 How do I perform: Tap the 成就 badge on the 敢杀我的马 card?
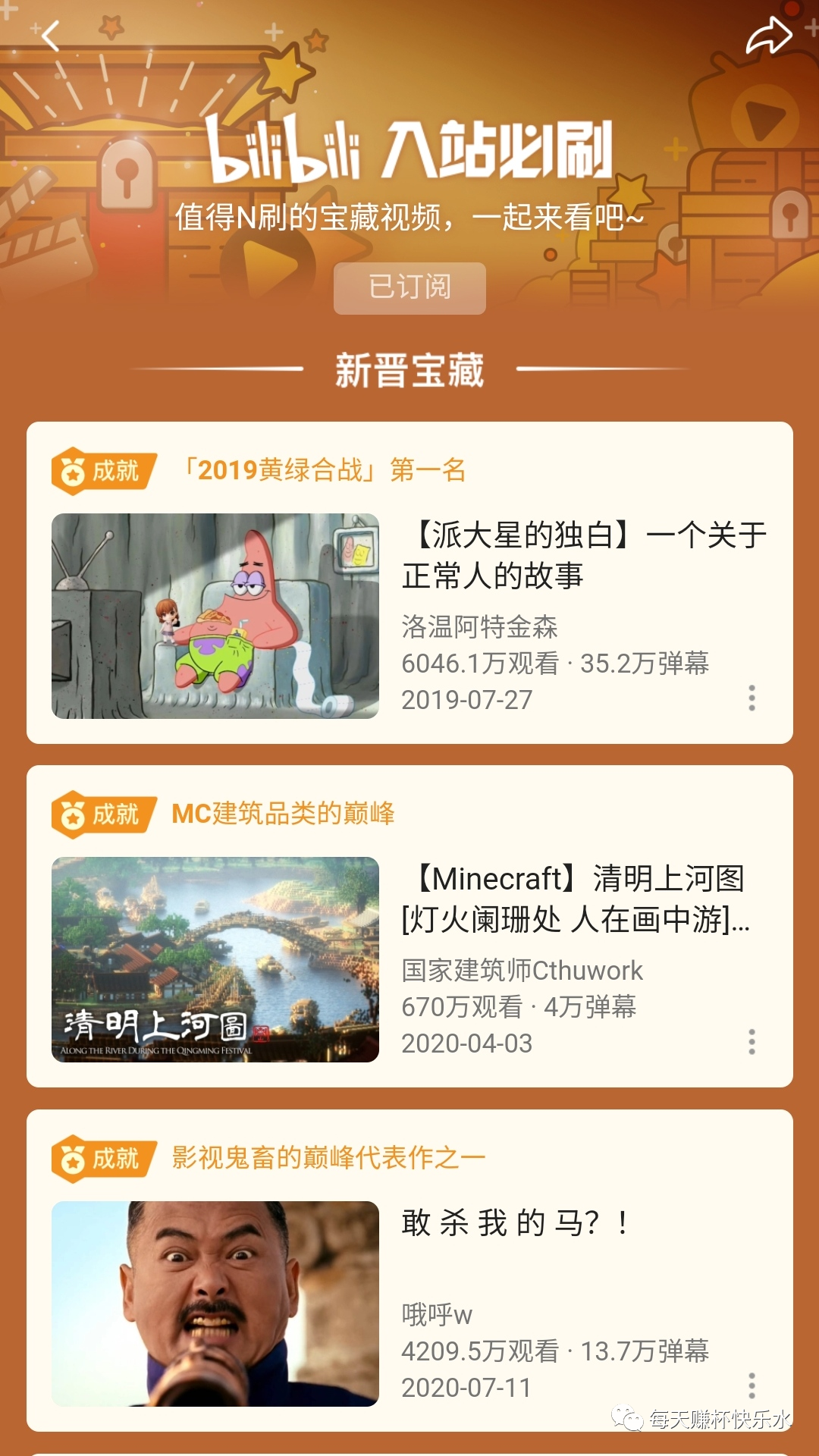coord(102,1156)
